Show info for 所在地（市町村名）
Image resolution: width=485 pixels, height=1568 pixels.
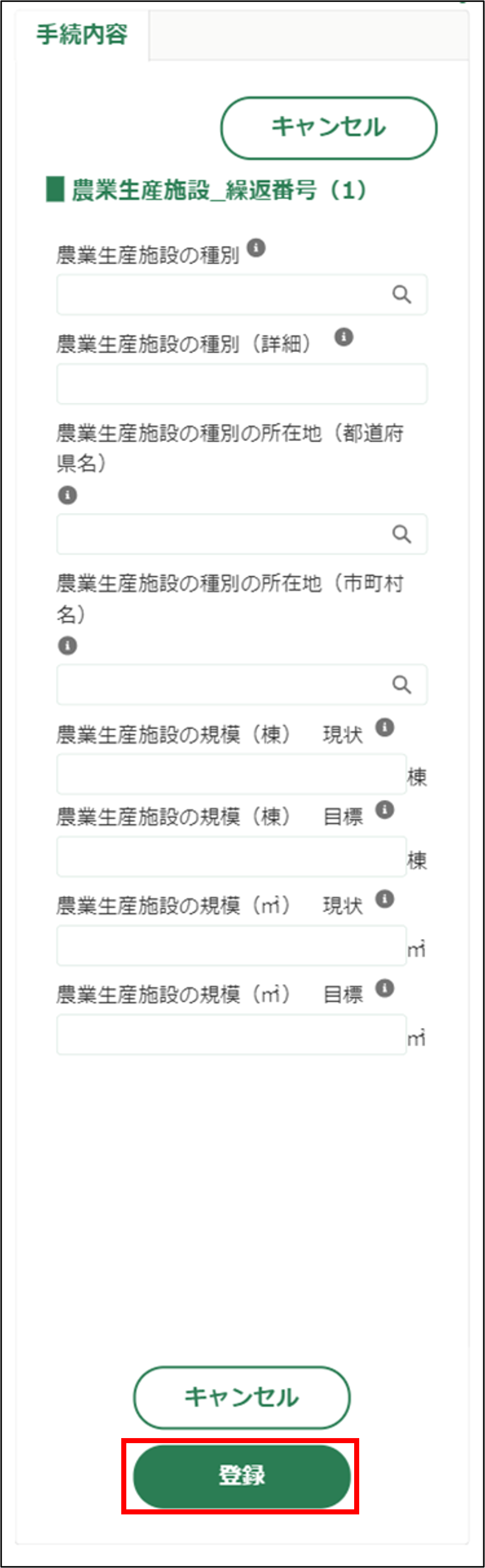(68, 645)
